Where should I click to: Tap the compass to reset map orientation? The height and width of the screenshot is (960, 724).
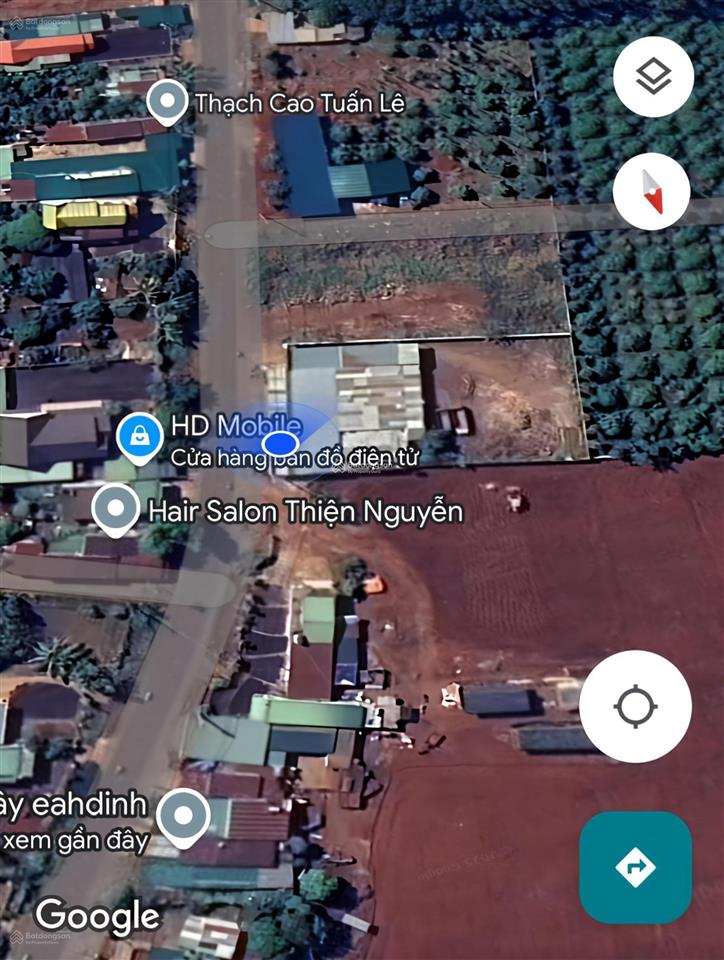652,190
